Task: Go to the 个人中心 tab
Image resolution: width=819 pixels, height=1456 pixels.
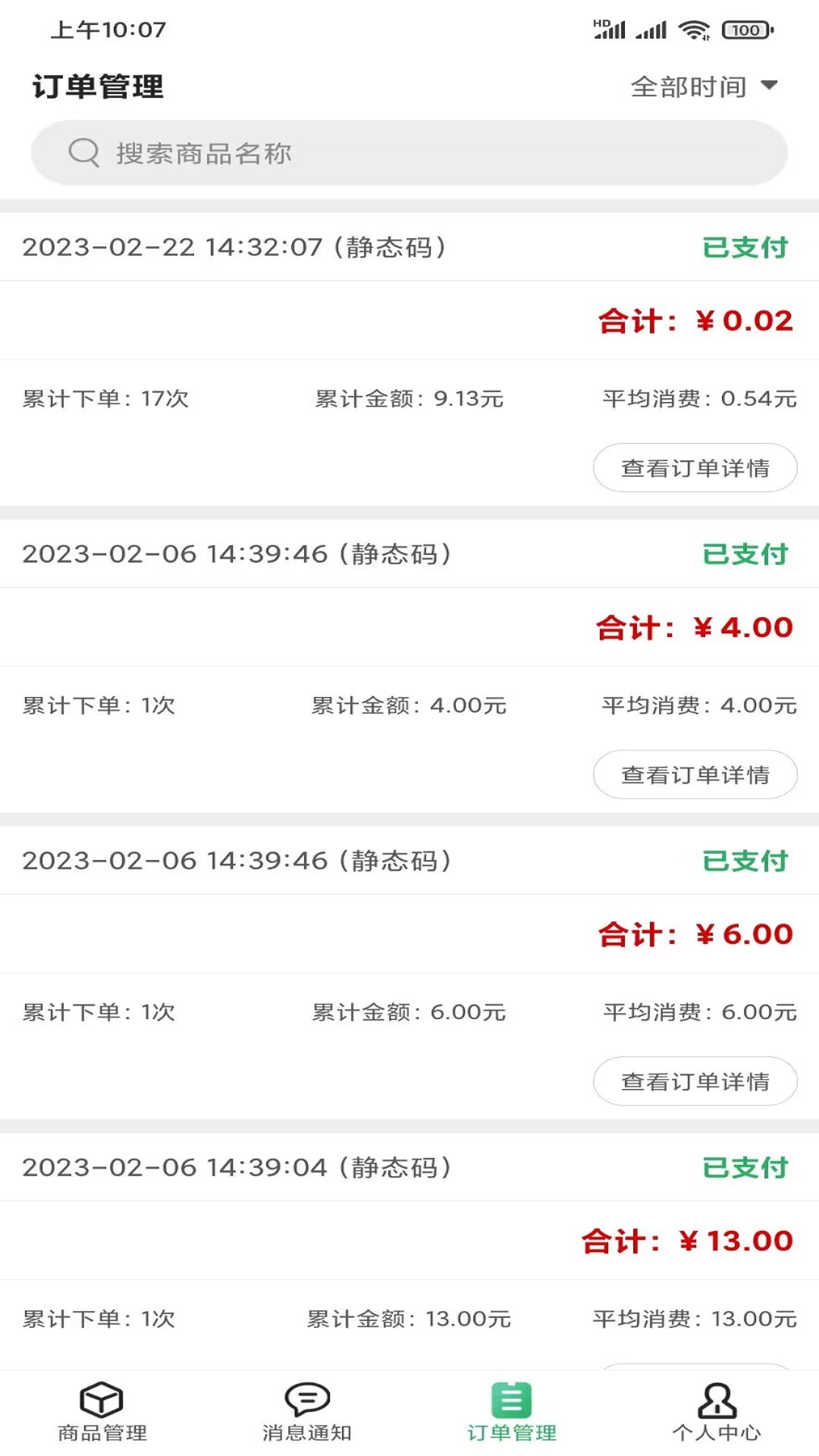Action: coord(717,1412)
